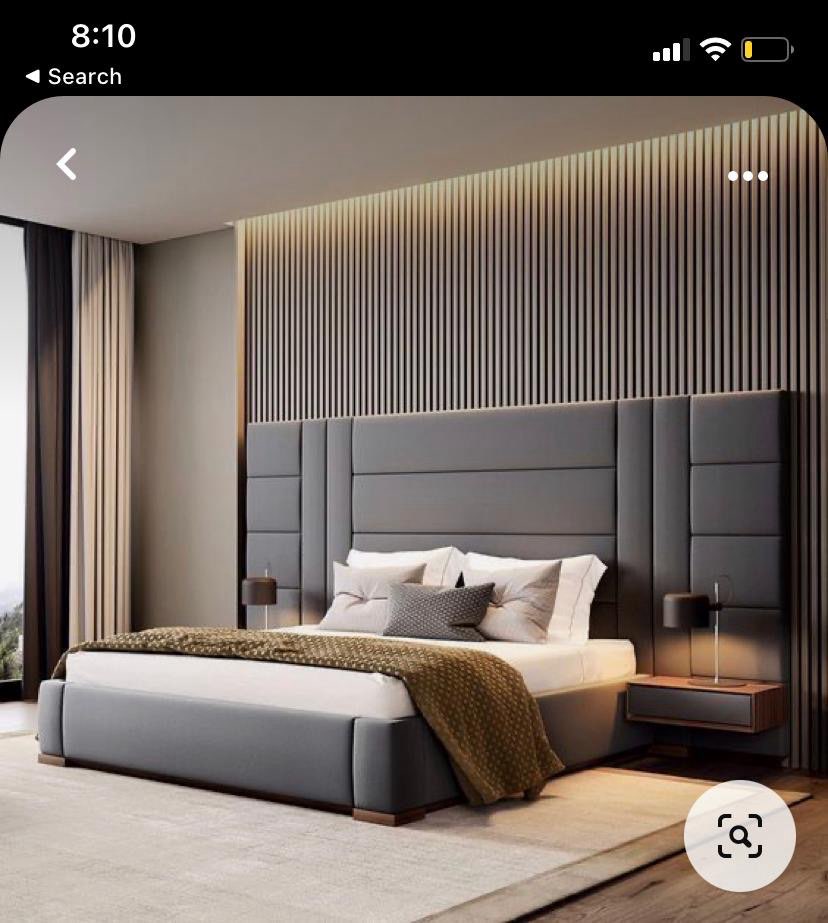The image size is (828, 923).
Task: Go back using the back arrow
Action: click(67, 164)
